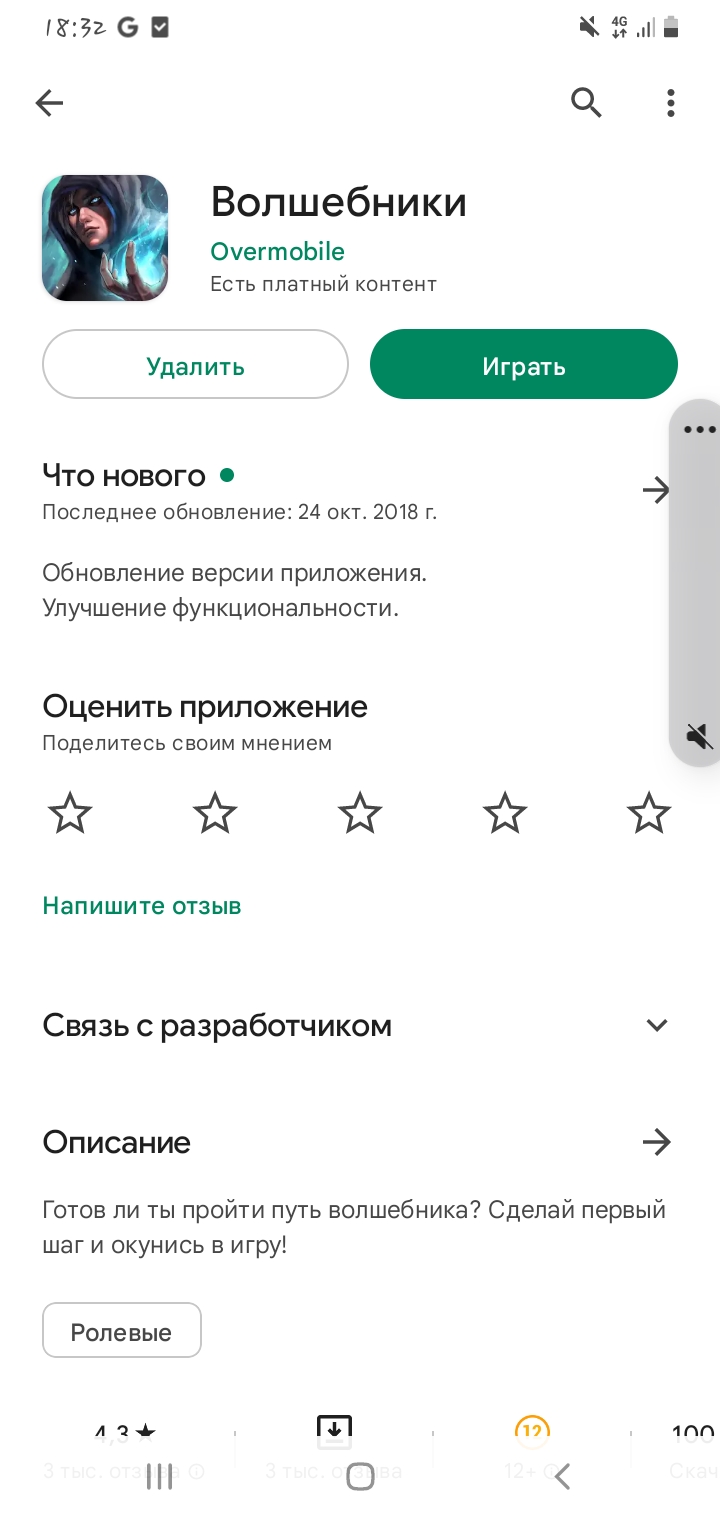Open the Что нового details arrow

pos(656,489)
